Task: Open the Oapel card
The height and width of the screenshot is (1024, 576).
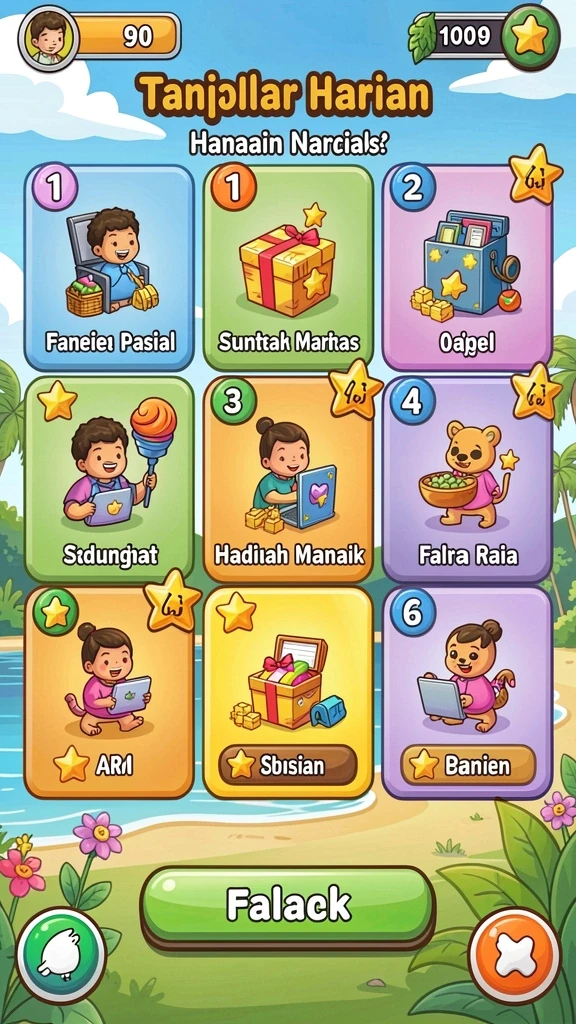Action: pos(467,268)
